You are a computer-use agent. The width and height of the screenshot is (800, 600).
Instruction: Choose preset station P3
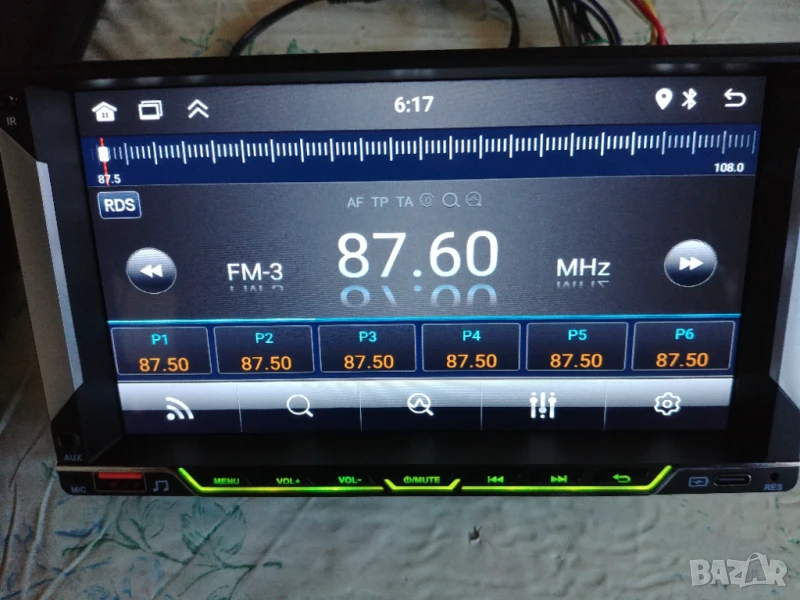tap(368, 349)
